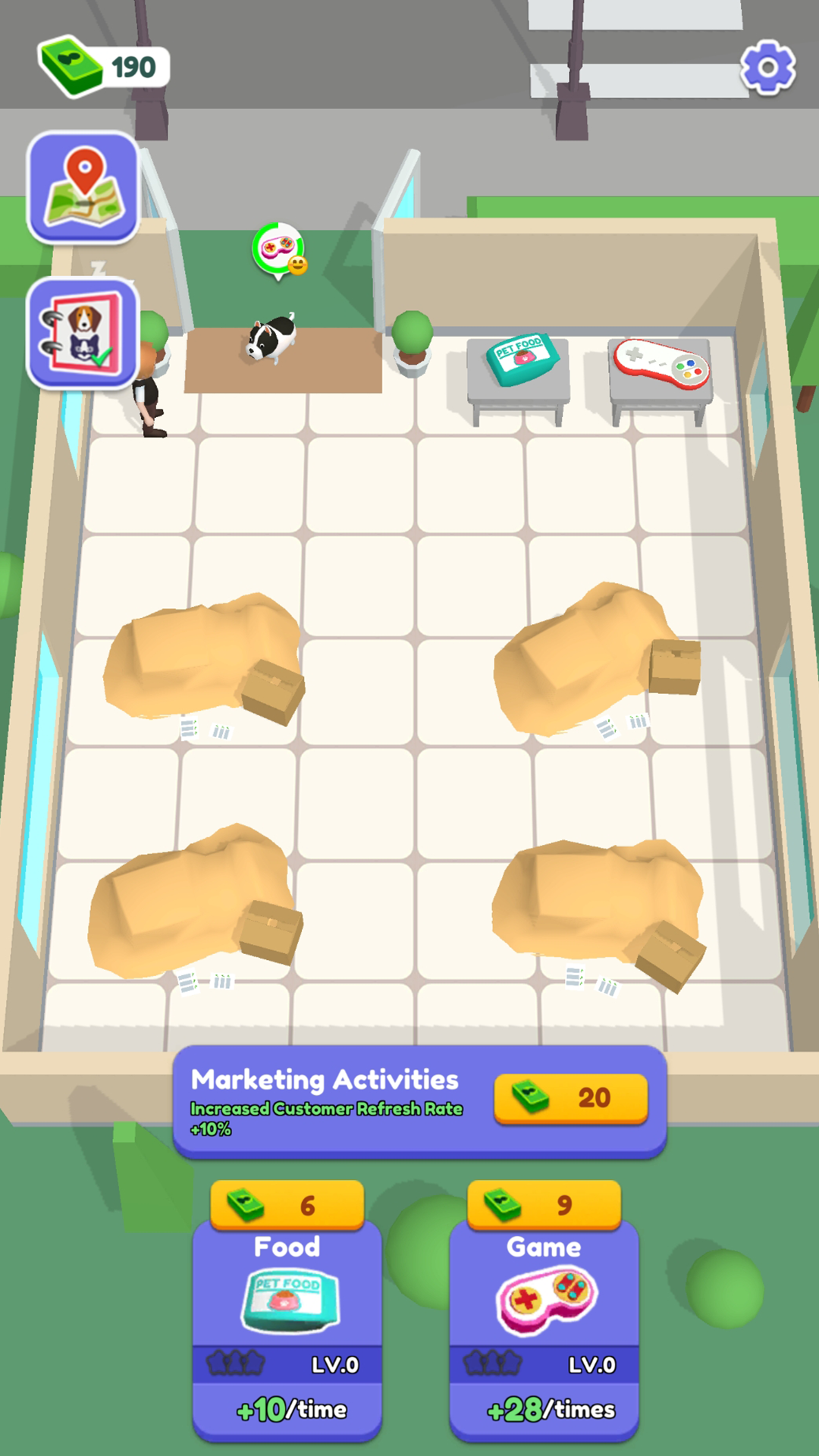Upgrade Game for 9 cash

coord(544,1205)
